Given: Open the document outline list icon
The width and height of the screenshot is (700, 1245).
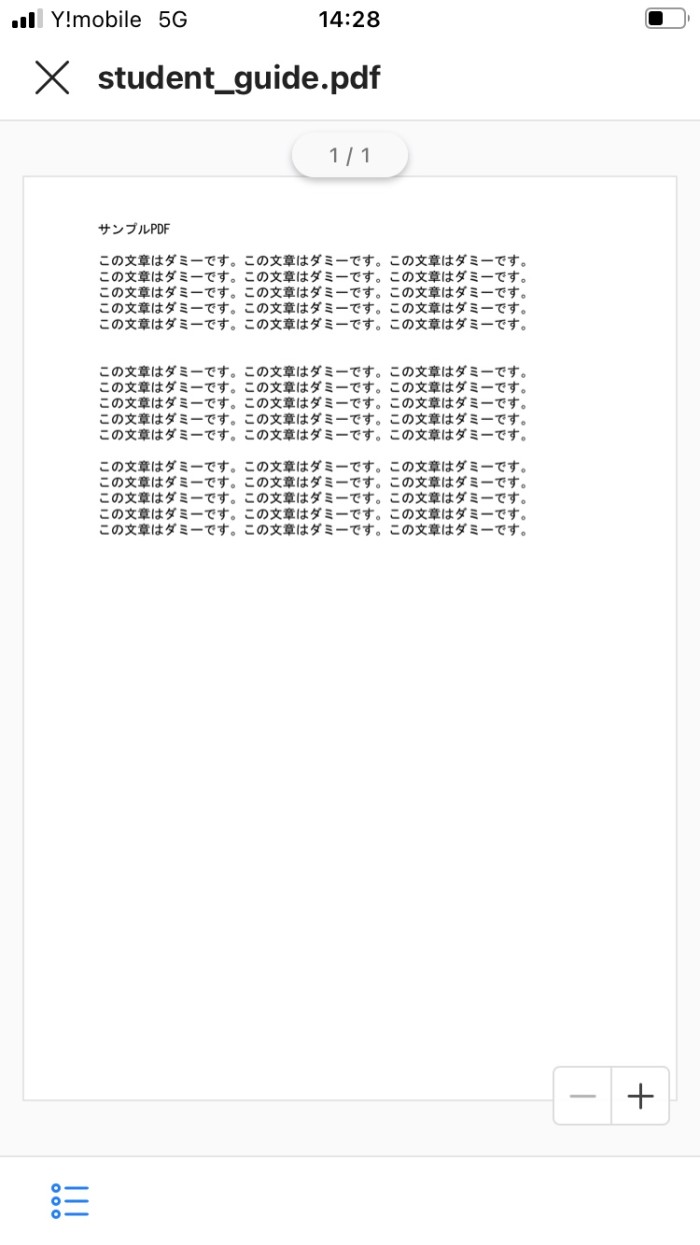Looking at the screenshot, I should click(70, 1200).
